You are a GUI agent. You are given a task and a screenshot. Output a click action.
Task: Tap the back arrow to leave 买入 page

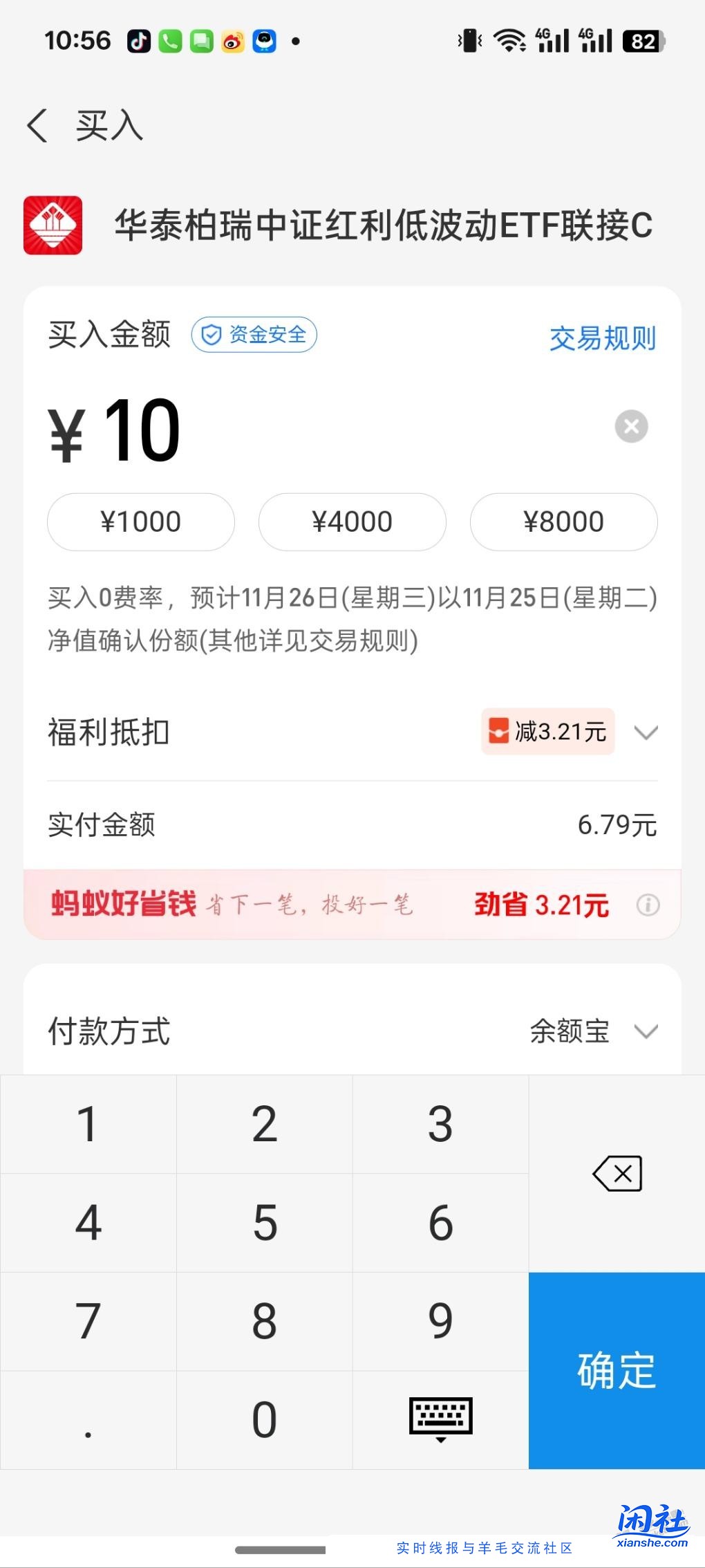[x=38, y=126]
